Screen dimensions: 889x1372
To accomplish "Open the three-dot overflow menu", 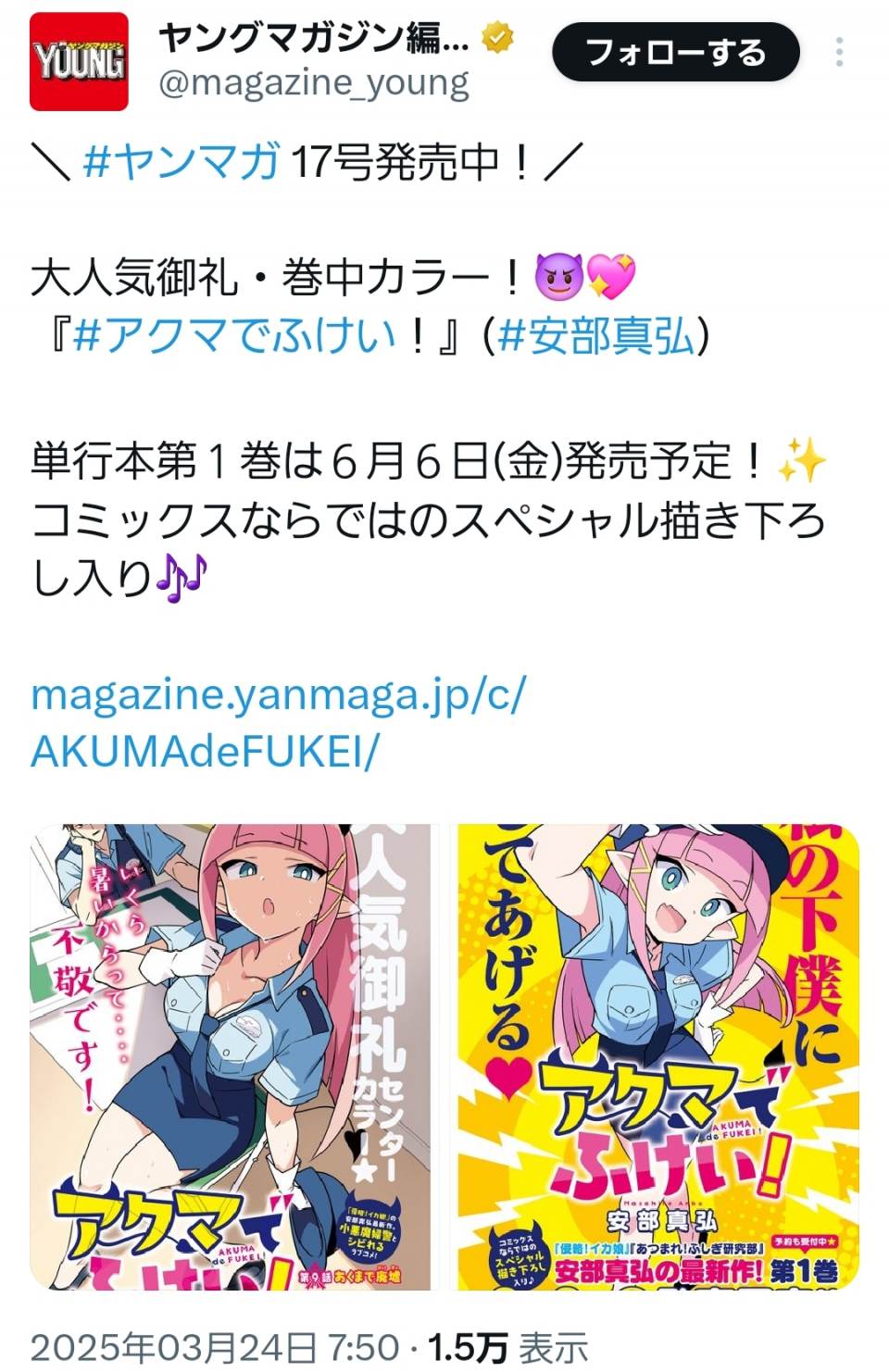I will tap(839, 52).
